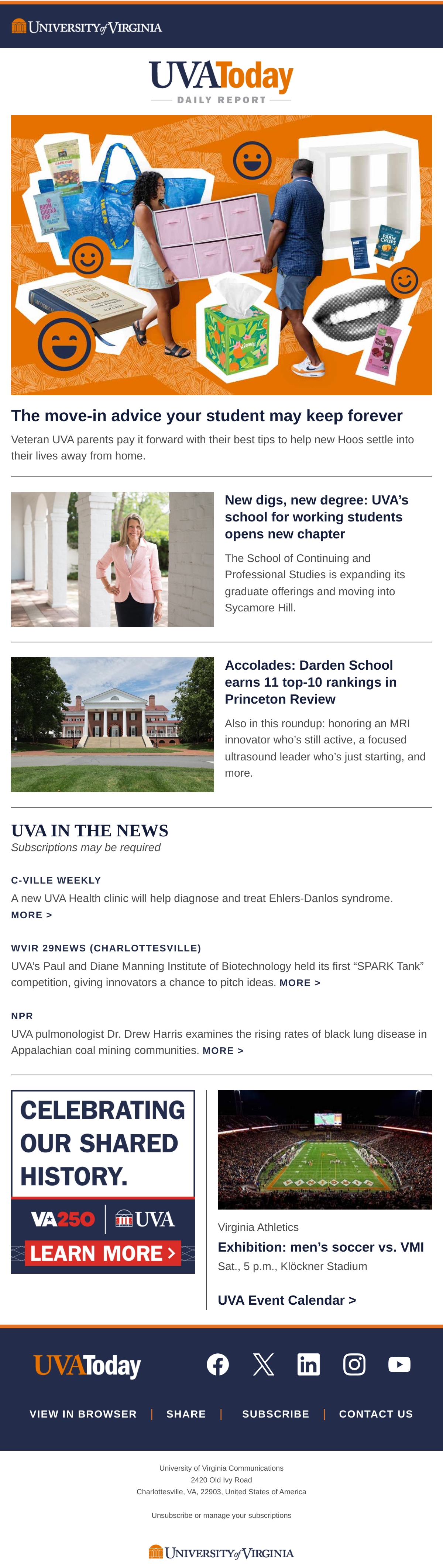Tap the Share link in the footer

[x=186, y=1414]
